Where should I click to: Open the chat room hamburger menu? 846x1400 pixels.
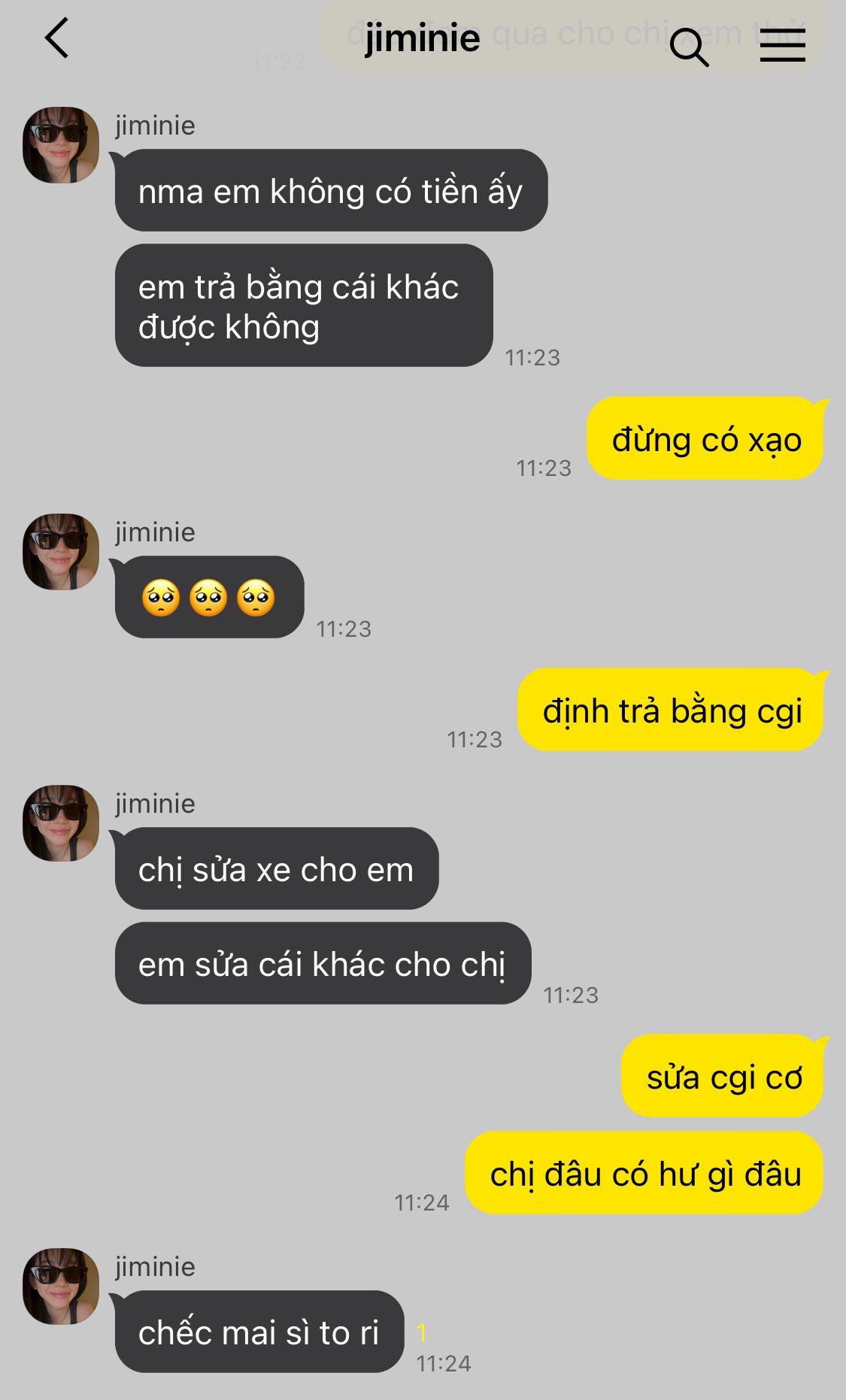(782, 45)
